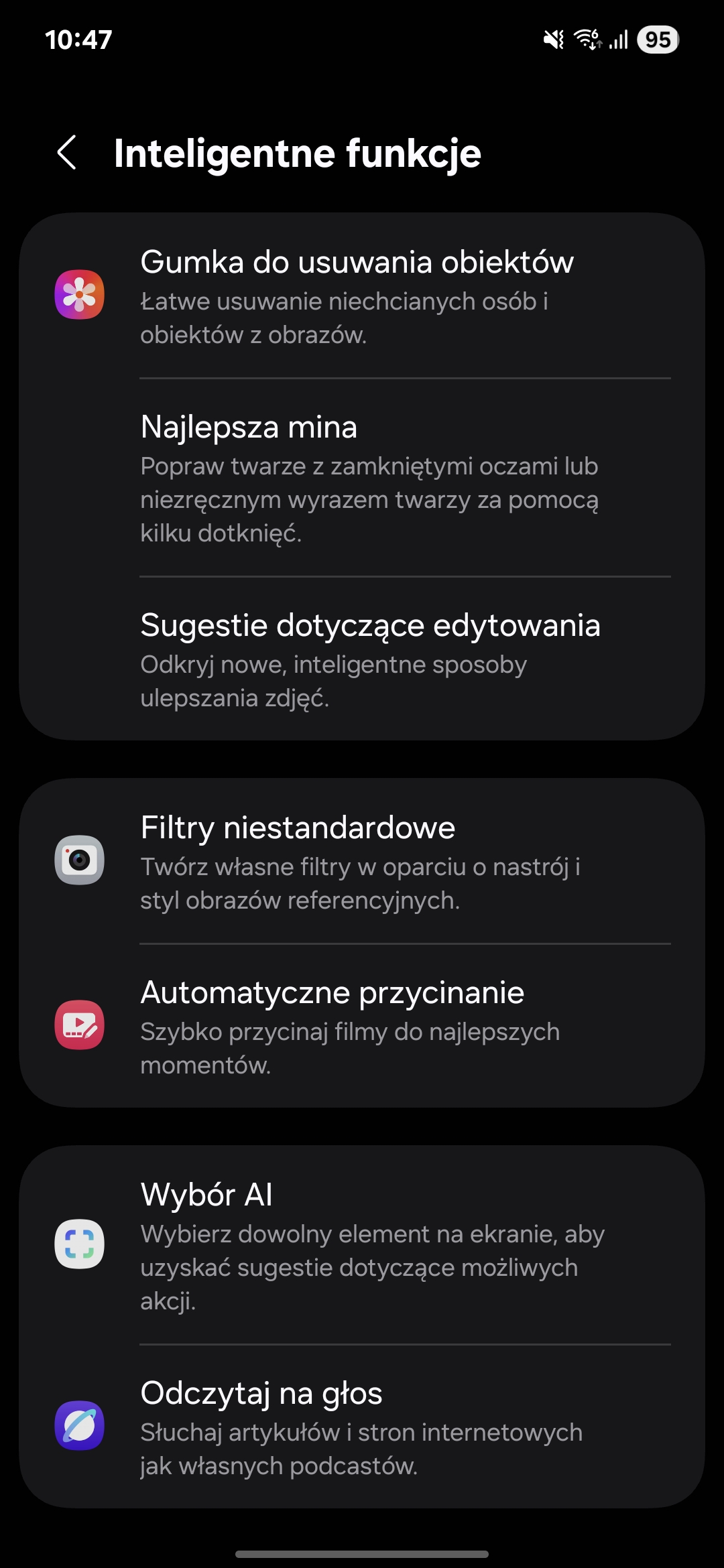
Task: Tap Automatyczne przycinanie row
Action: point(362,1026)
